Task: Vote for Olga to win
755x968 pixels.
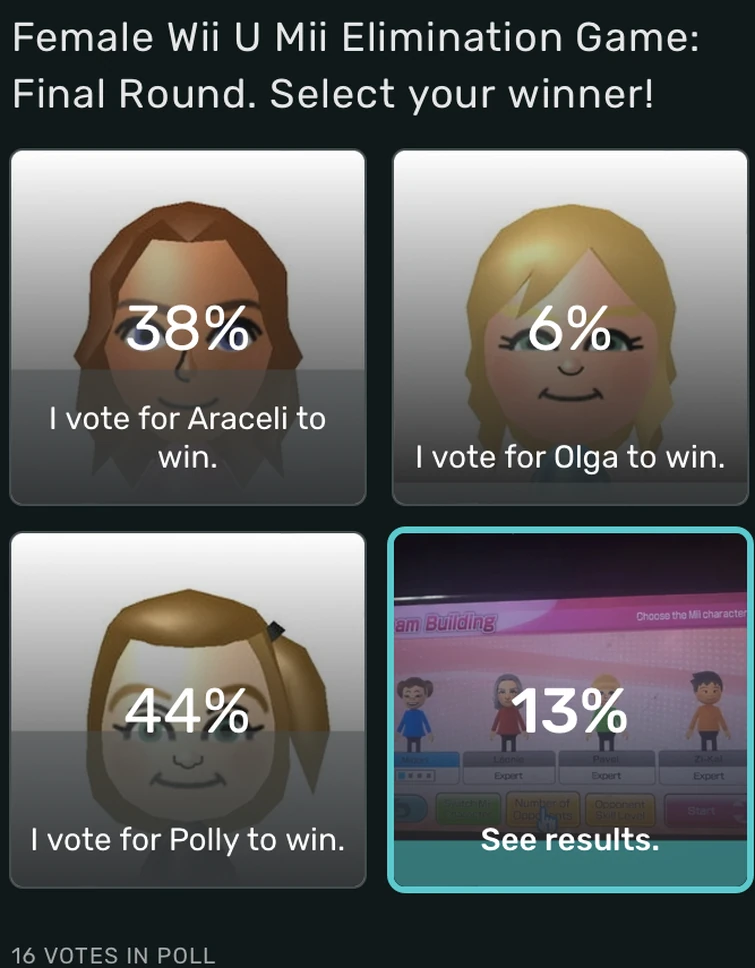Action: click(x=570, y=456)
